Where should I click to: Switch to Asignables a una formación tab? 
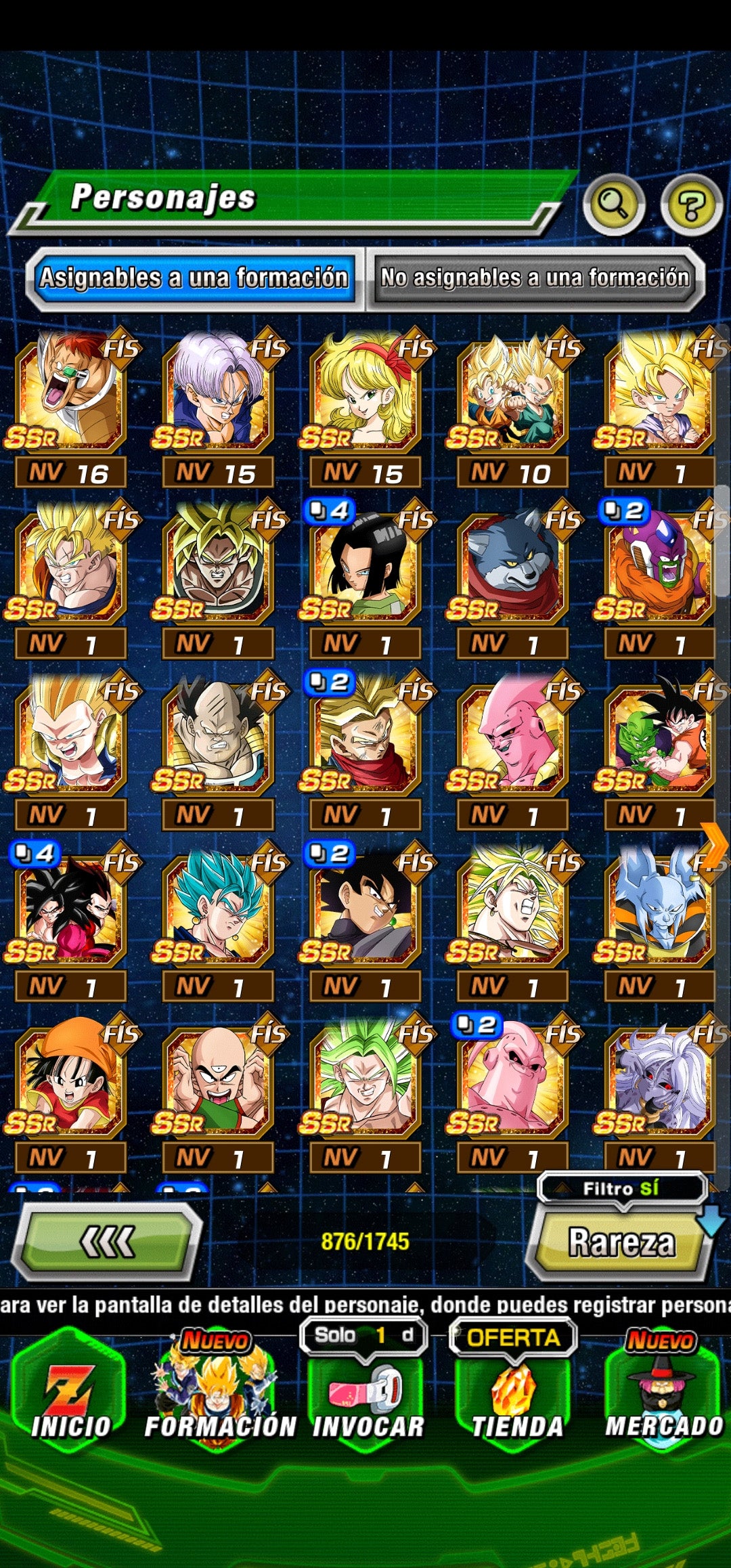tap(194, 278)
